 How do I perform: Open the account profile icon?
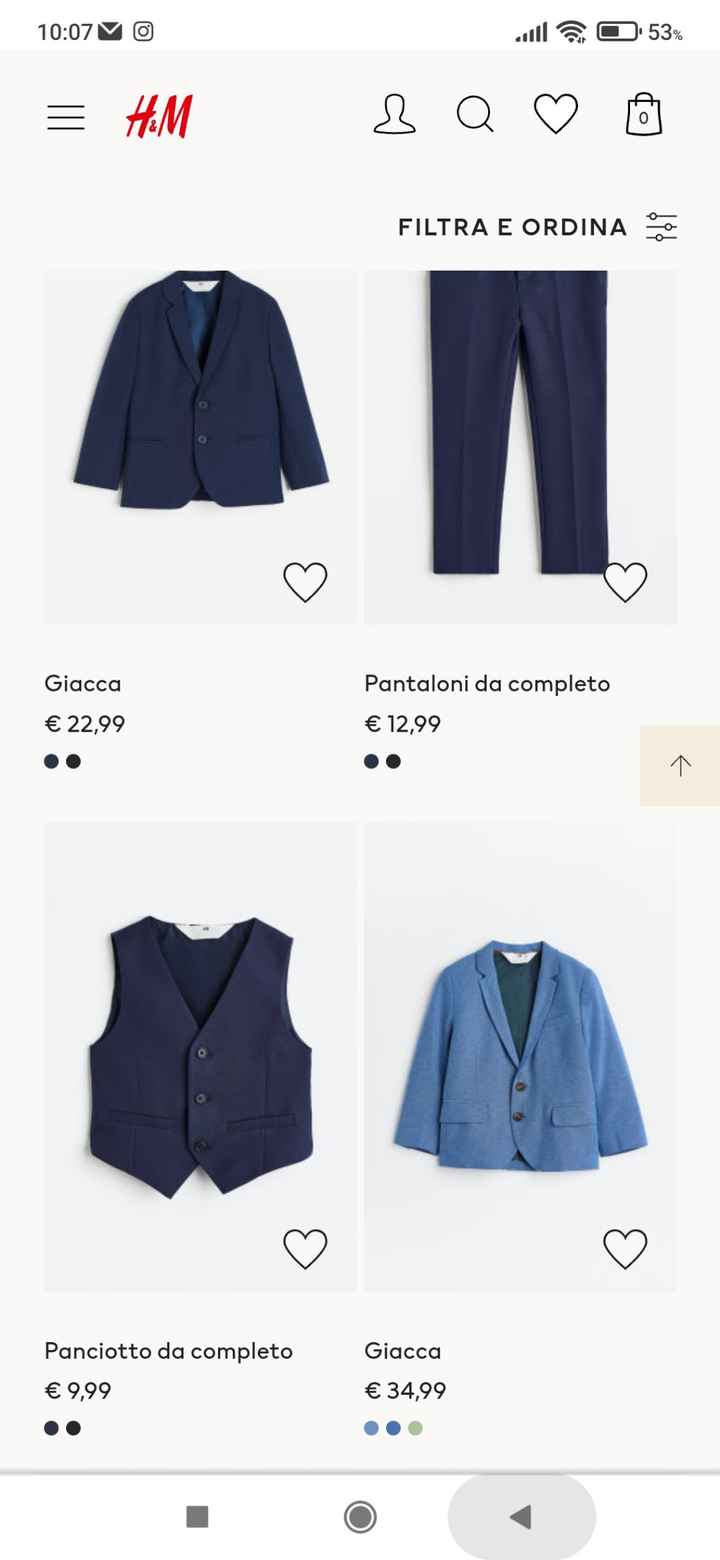coord(395,114)
